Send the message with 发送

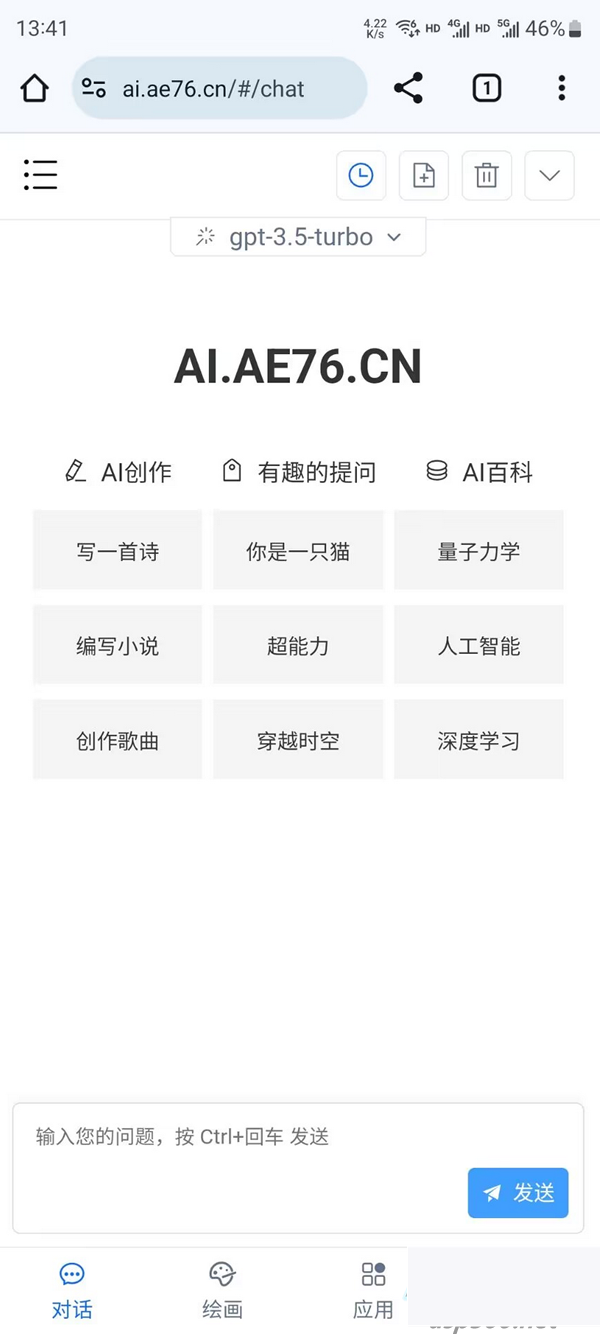click(518, 1193)
